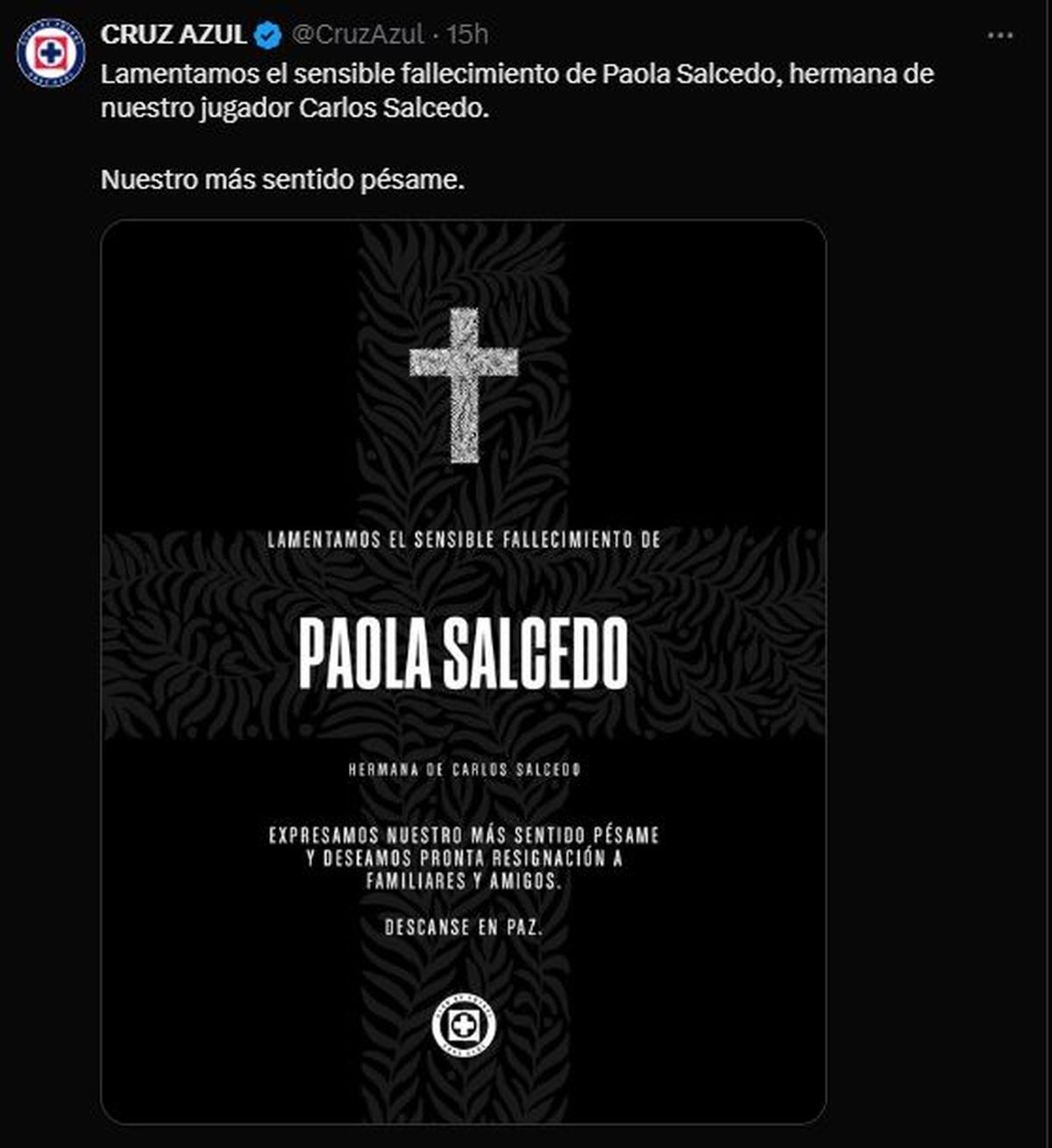Open the CRUZ AZUL account name
This screenshot has width=1052, height=1148.
tap(174, 34)
